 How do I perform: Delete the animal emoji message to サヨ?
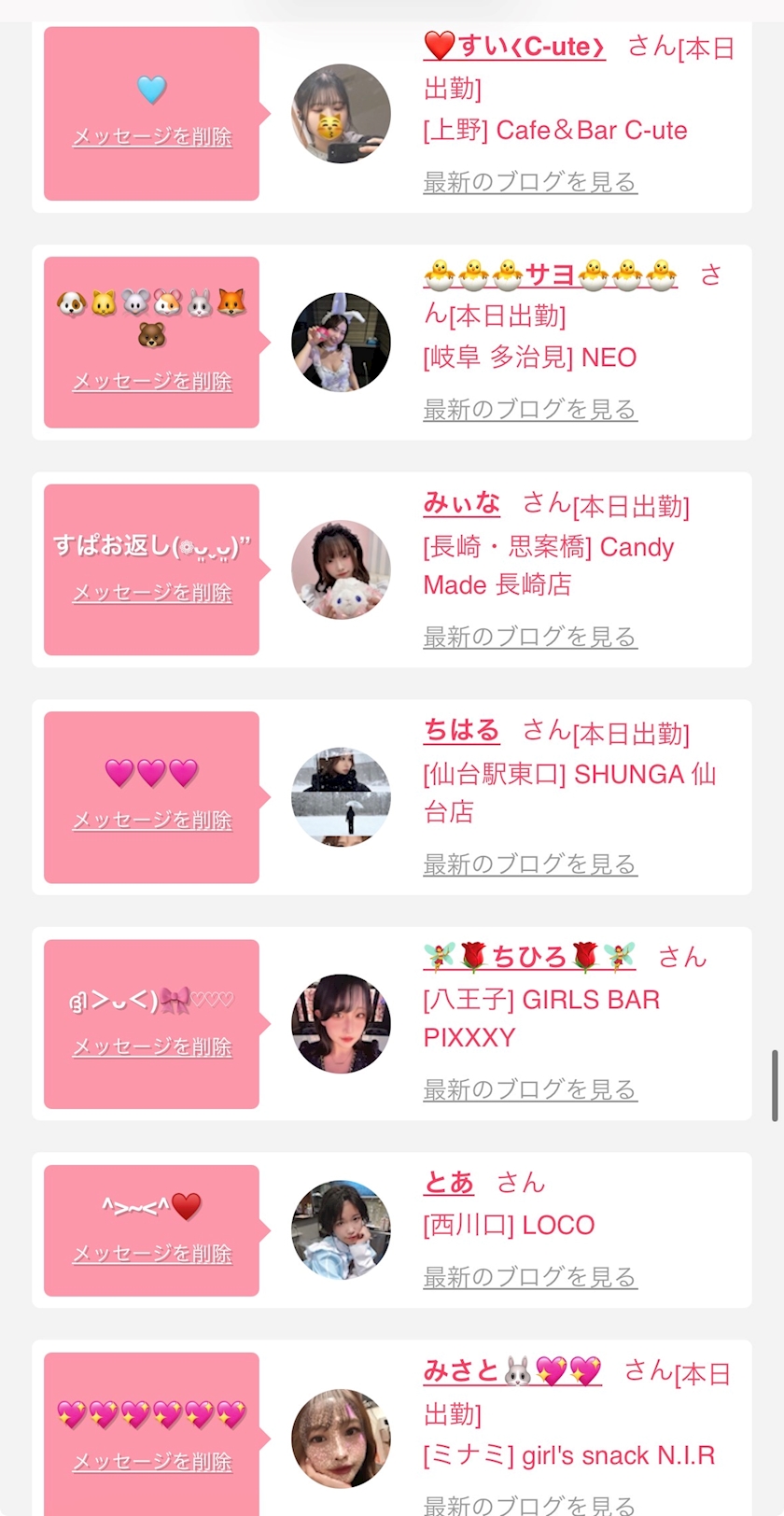(152, 381)
